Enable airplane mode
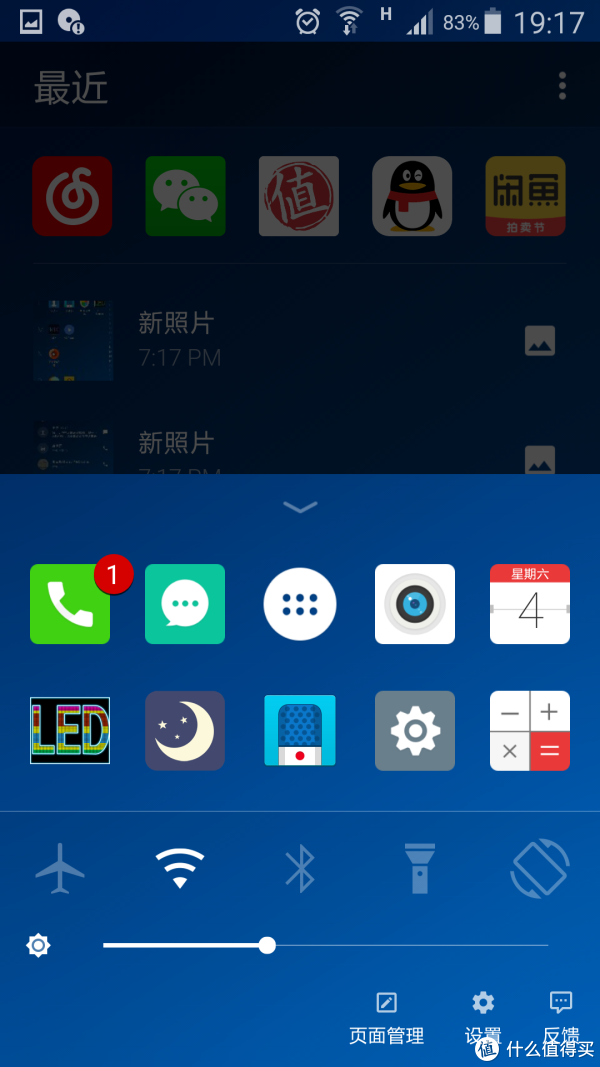 [x=60, y=867]
